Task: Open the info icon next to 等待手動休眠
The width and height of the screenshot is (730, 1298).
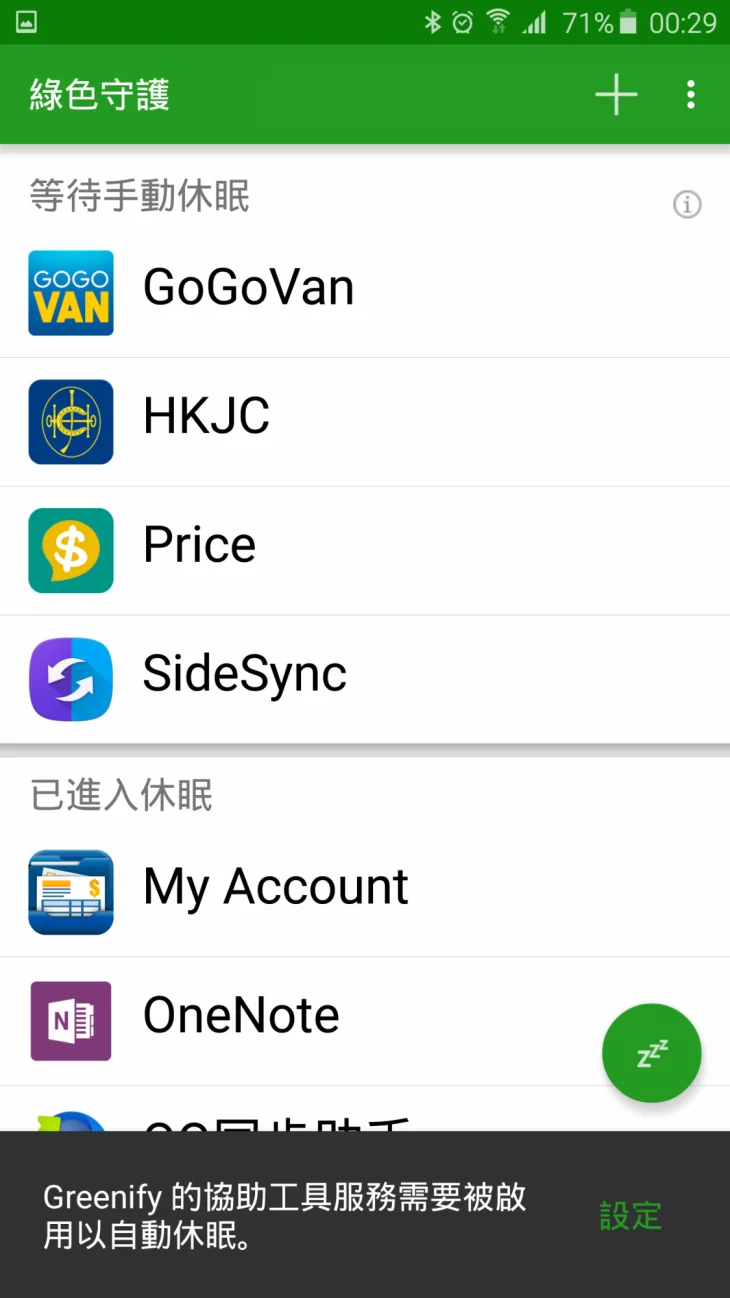Action: (687, 205)
